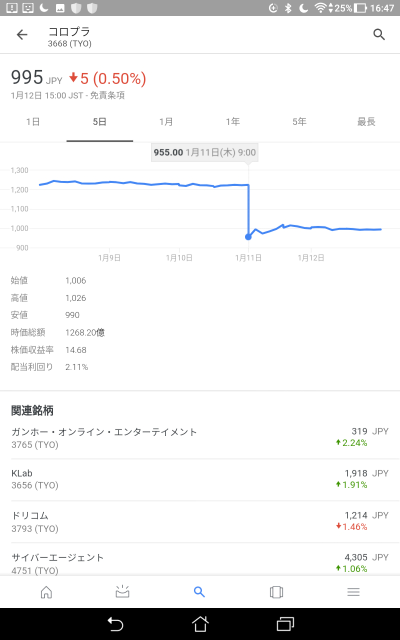The width and height of the screenshot is (400, 640).
Task: Open サイバーエージェント stock row
Action: (x=200, y=560)
